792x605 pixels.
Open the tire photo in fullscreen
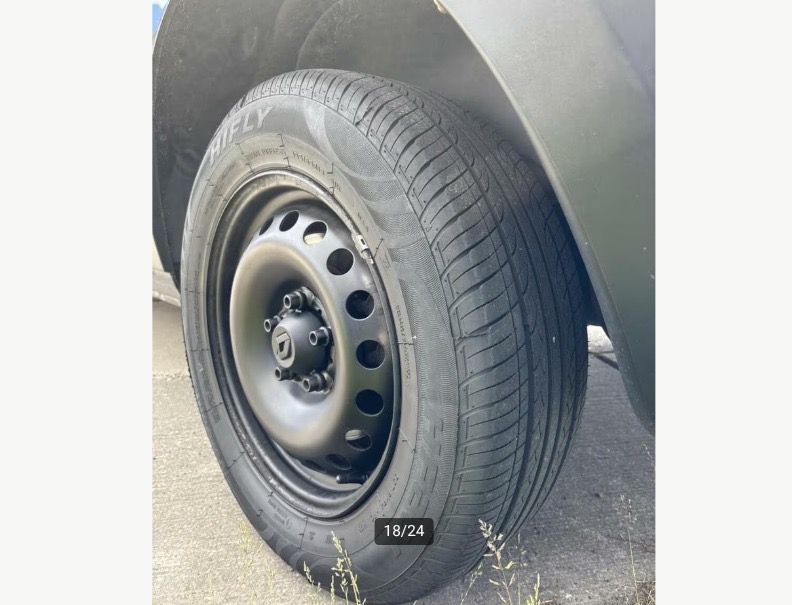[x=403, y=300]
